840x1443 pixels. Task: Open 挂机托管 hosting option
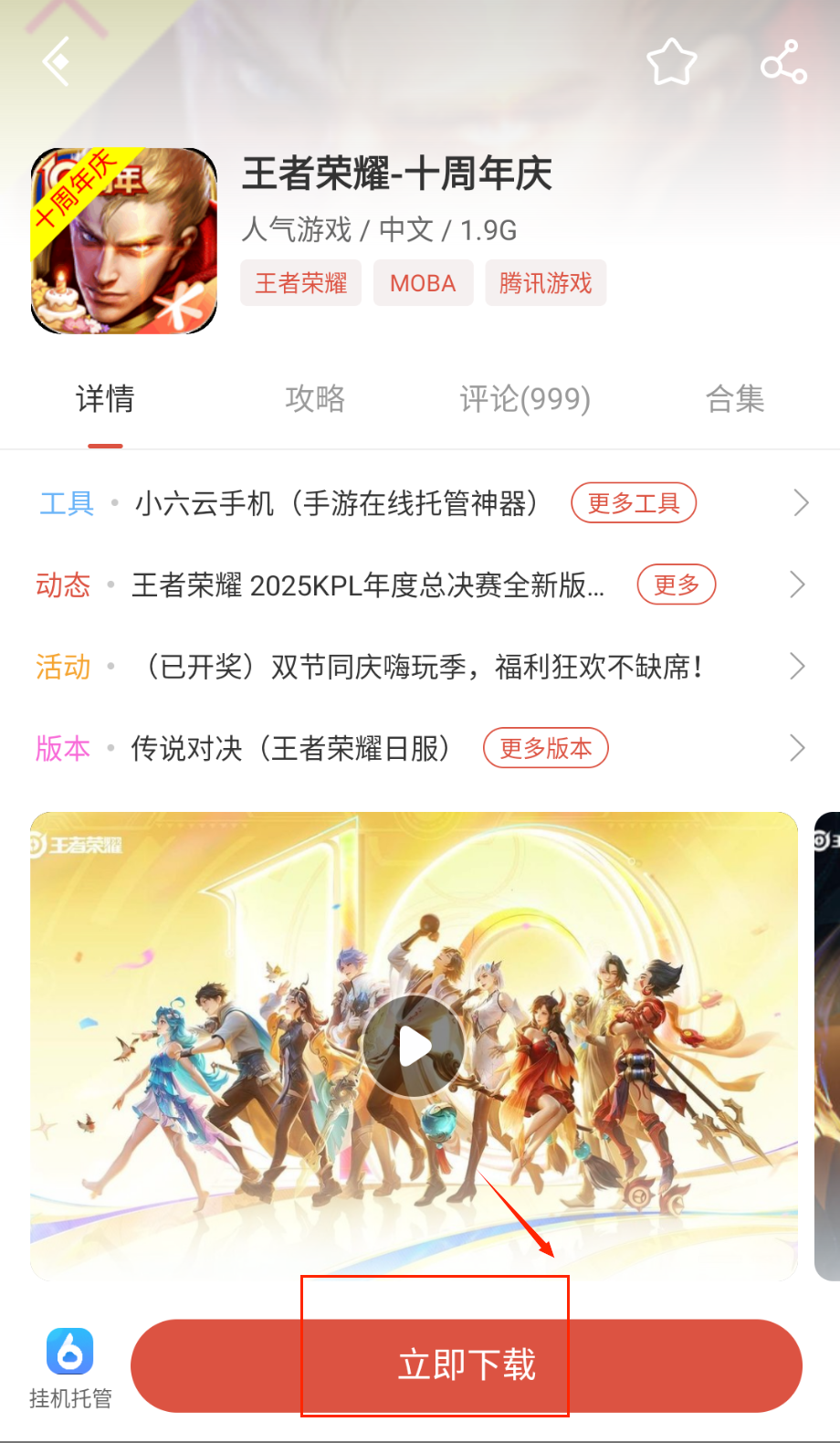[x=70, y=1367]
